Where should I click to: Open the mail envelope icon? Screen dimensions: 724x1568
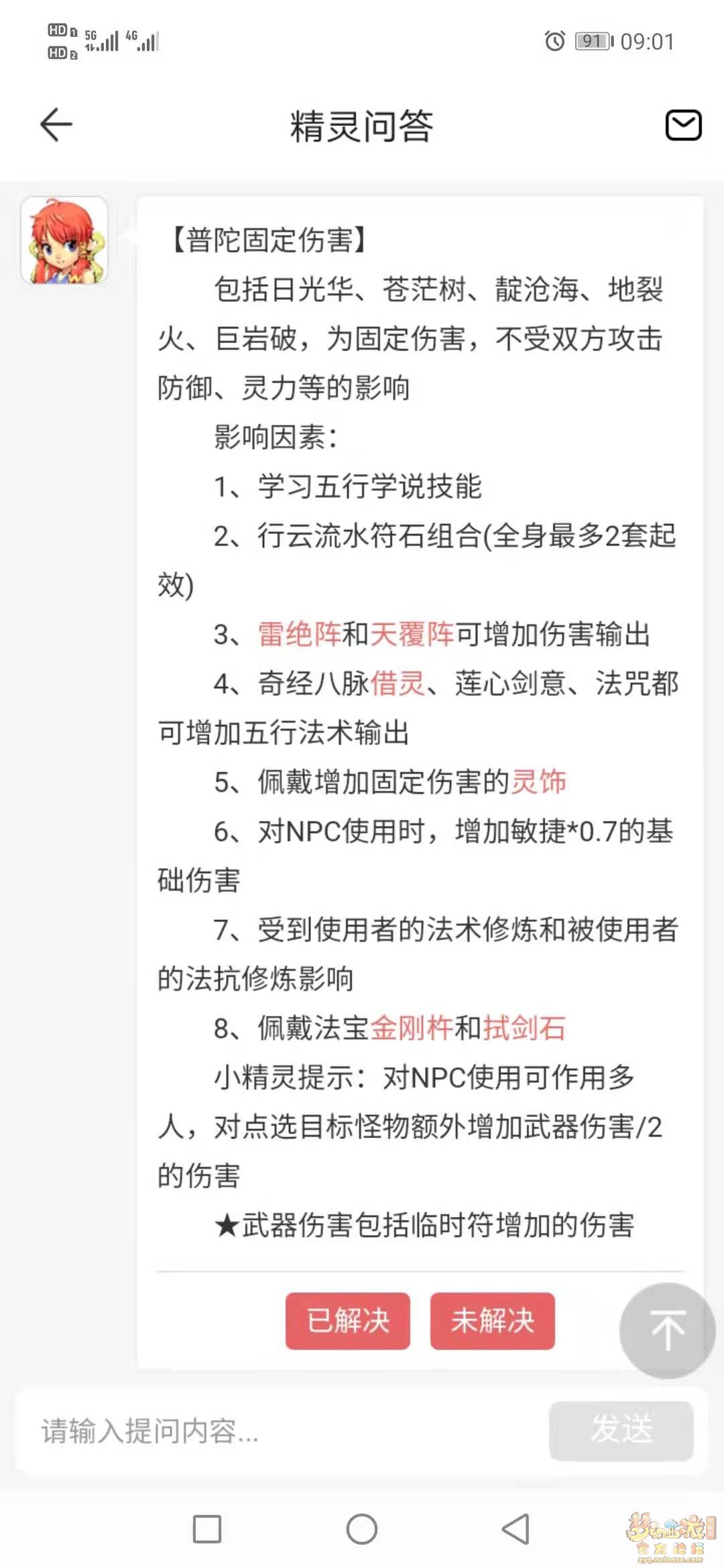(683, 125)
